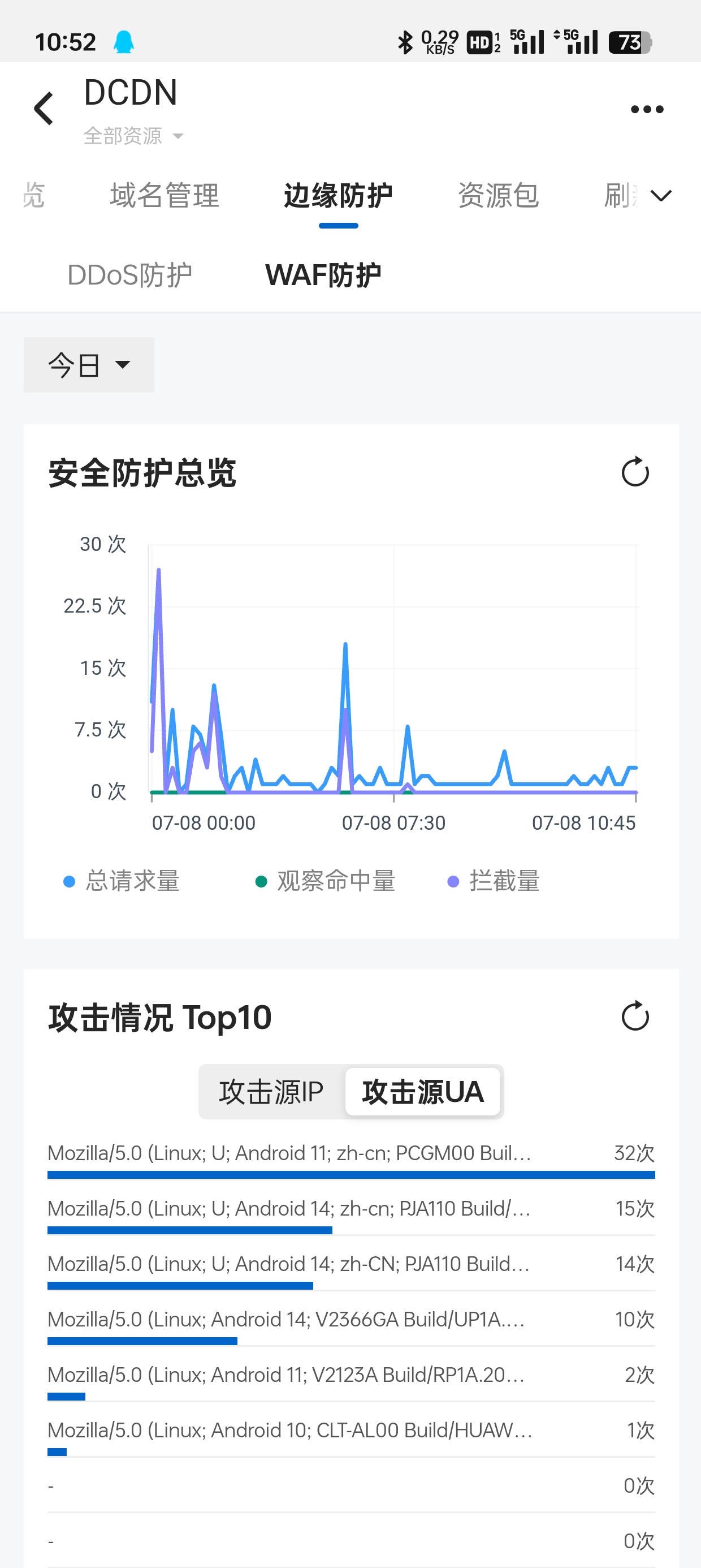Select the 攻击源UA segment
Screen dimensions: 701x1568
[x=423, y=1092]
